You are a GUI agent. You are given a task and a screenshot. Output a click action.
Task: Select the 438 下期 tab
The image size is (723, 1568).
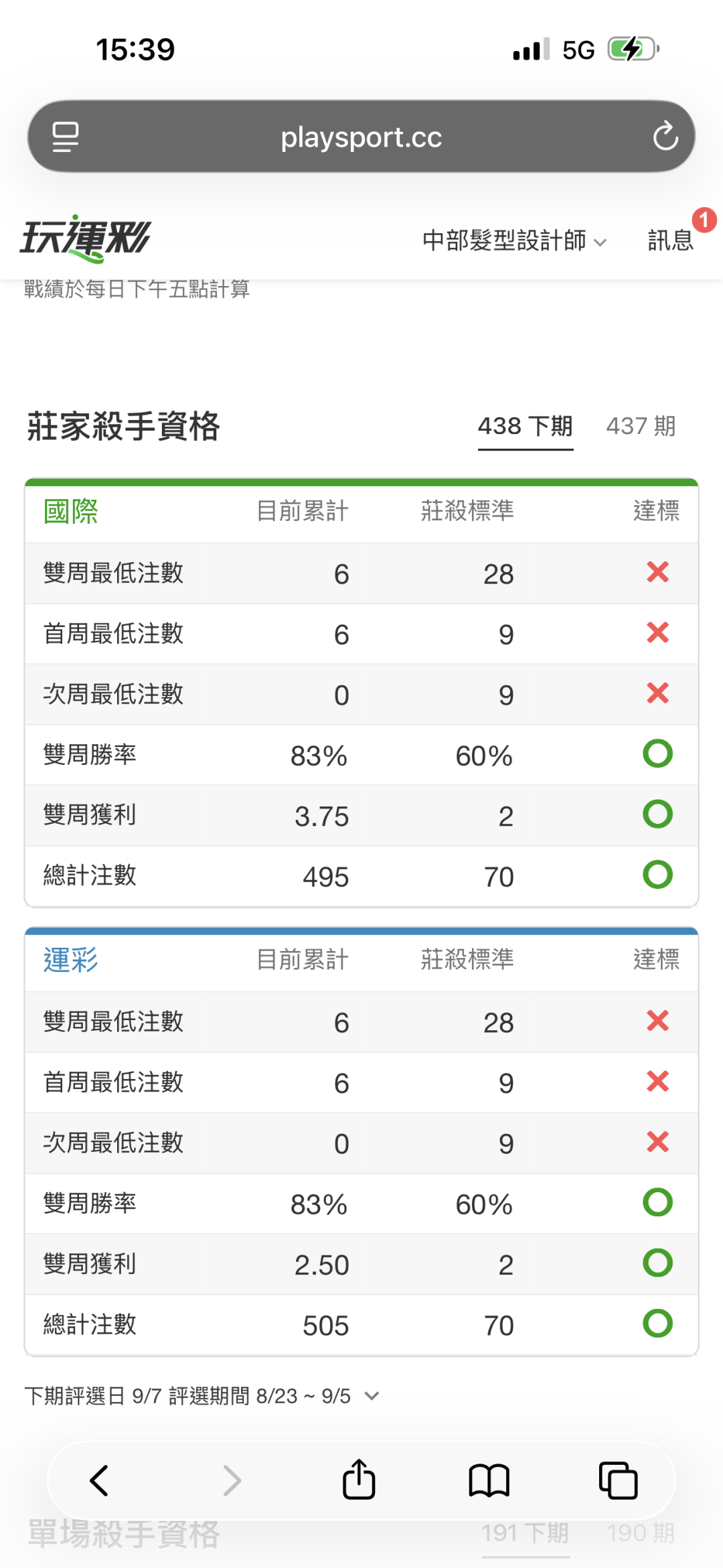(526, 426)
